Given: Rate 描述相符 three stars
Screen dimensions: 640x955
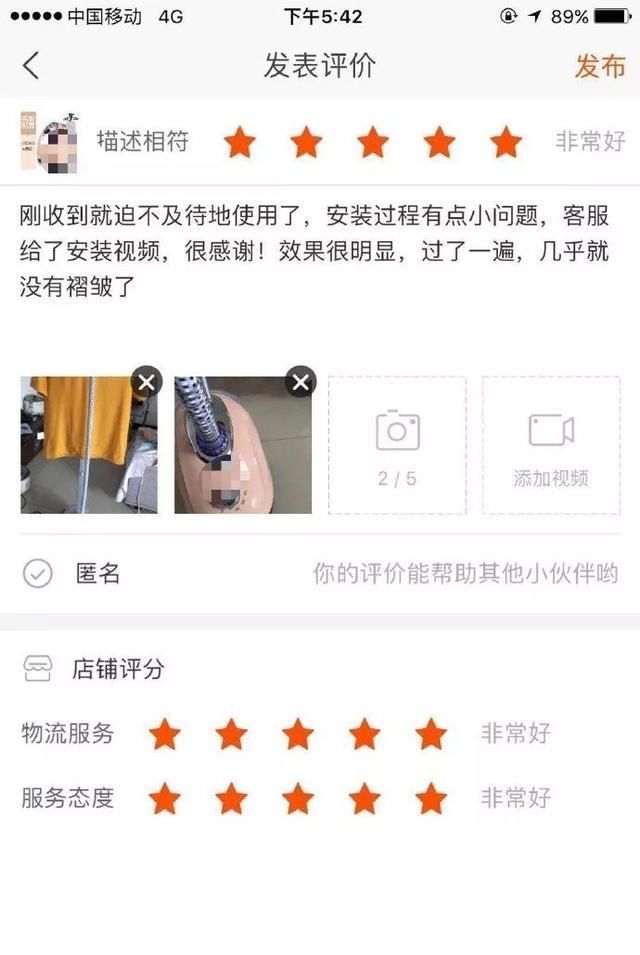Looking at the screenshot, I should tap(373, 142).
